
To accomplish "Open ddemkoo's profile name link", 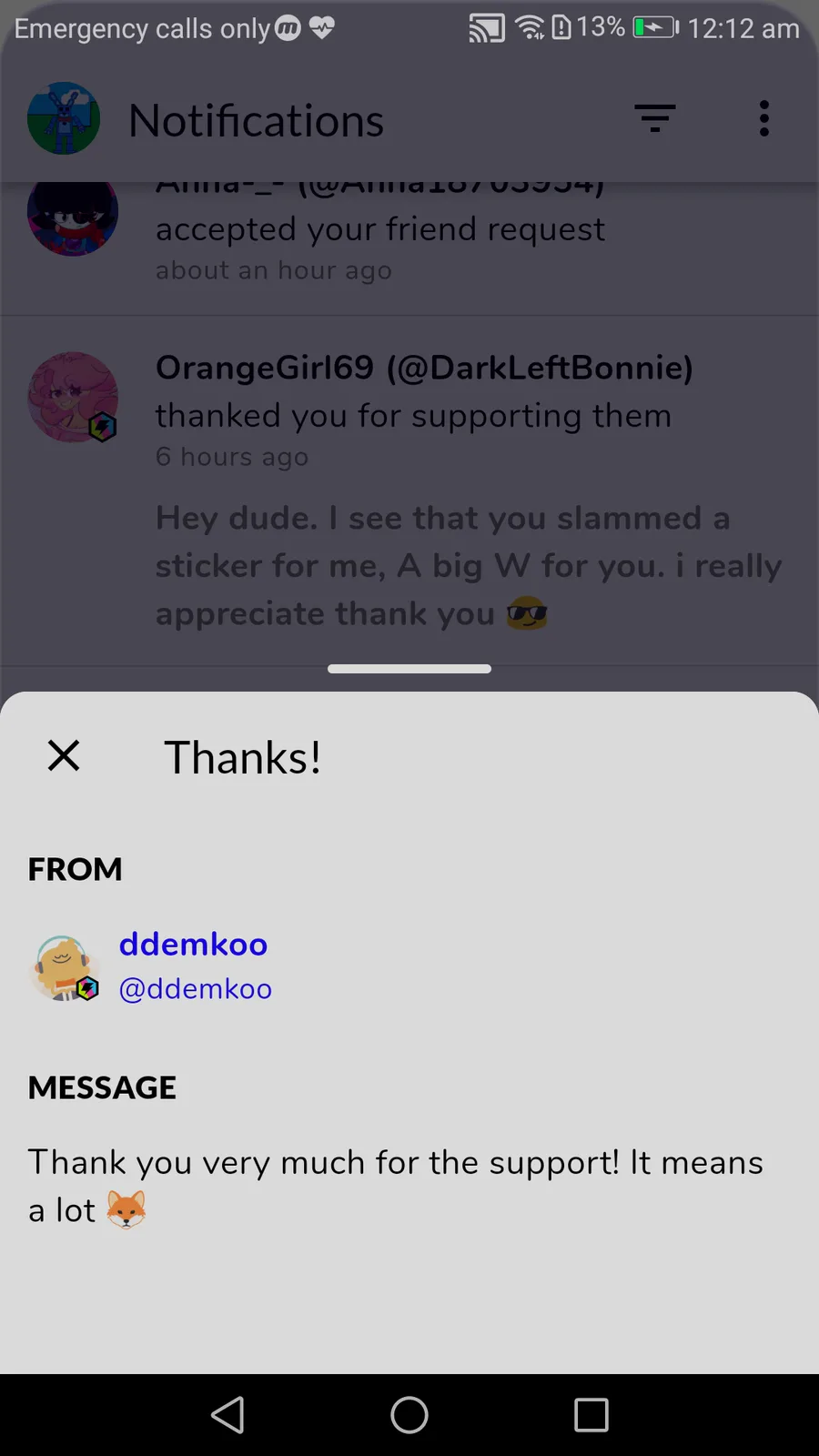I will (x=193, y=944).
